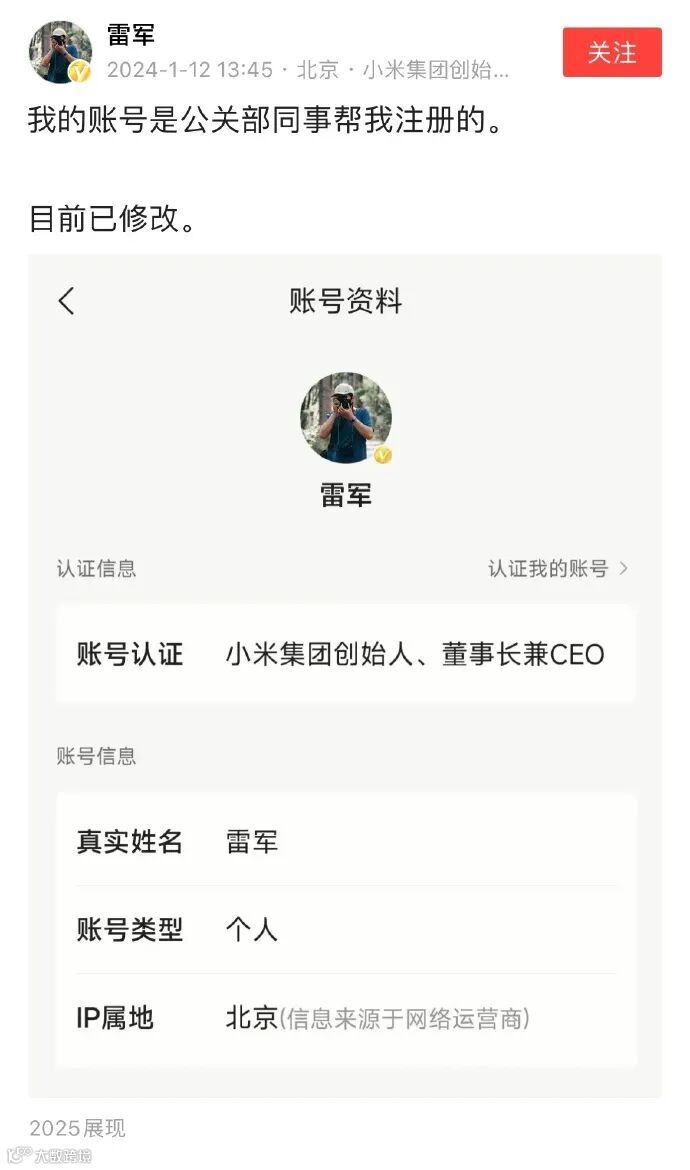The image size is (690, 1170).
Task: Open the attached 账号资料 screenshot image
Action: click(345, 676)
